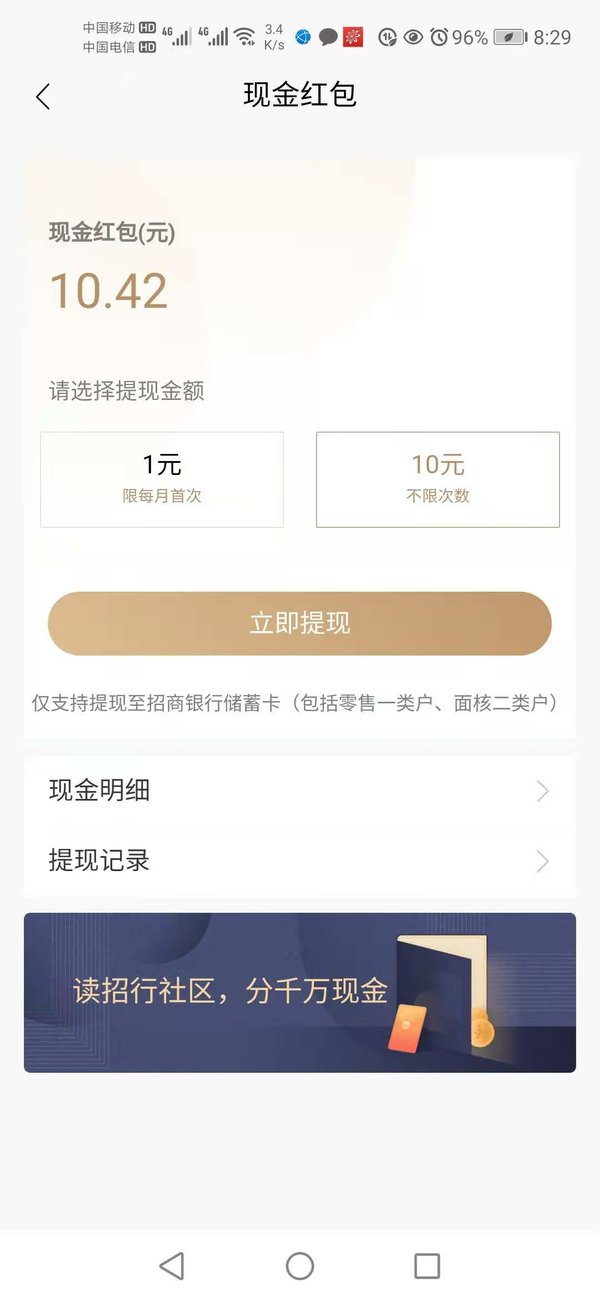
Task: Open 提现记录 withdrawal history
Action: (x=300, y=861)
